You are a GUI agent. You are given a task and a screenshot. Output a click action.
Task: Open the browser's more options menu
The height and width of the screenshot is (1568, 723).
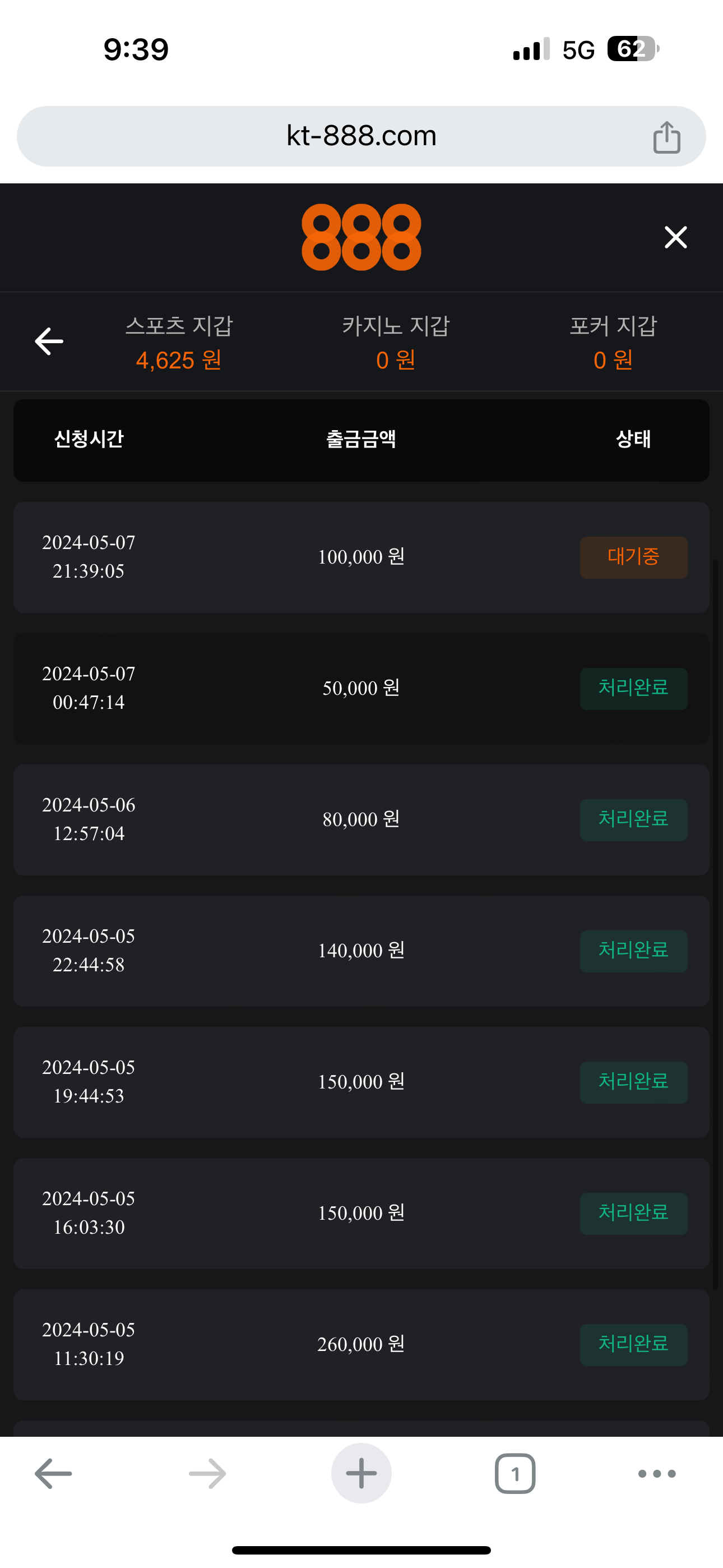pos(657,1473)
